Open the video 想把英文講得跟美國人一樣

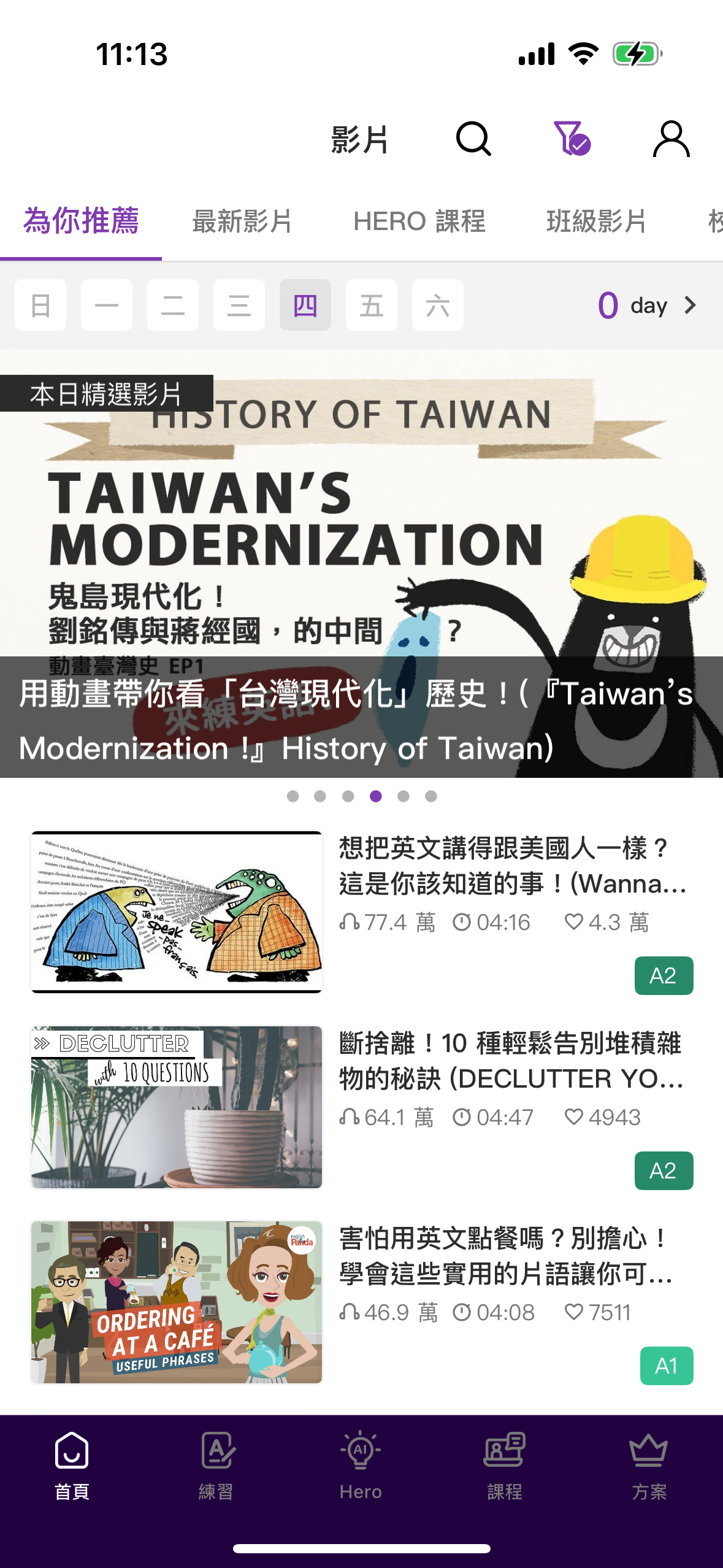click(x=512, y=866)
